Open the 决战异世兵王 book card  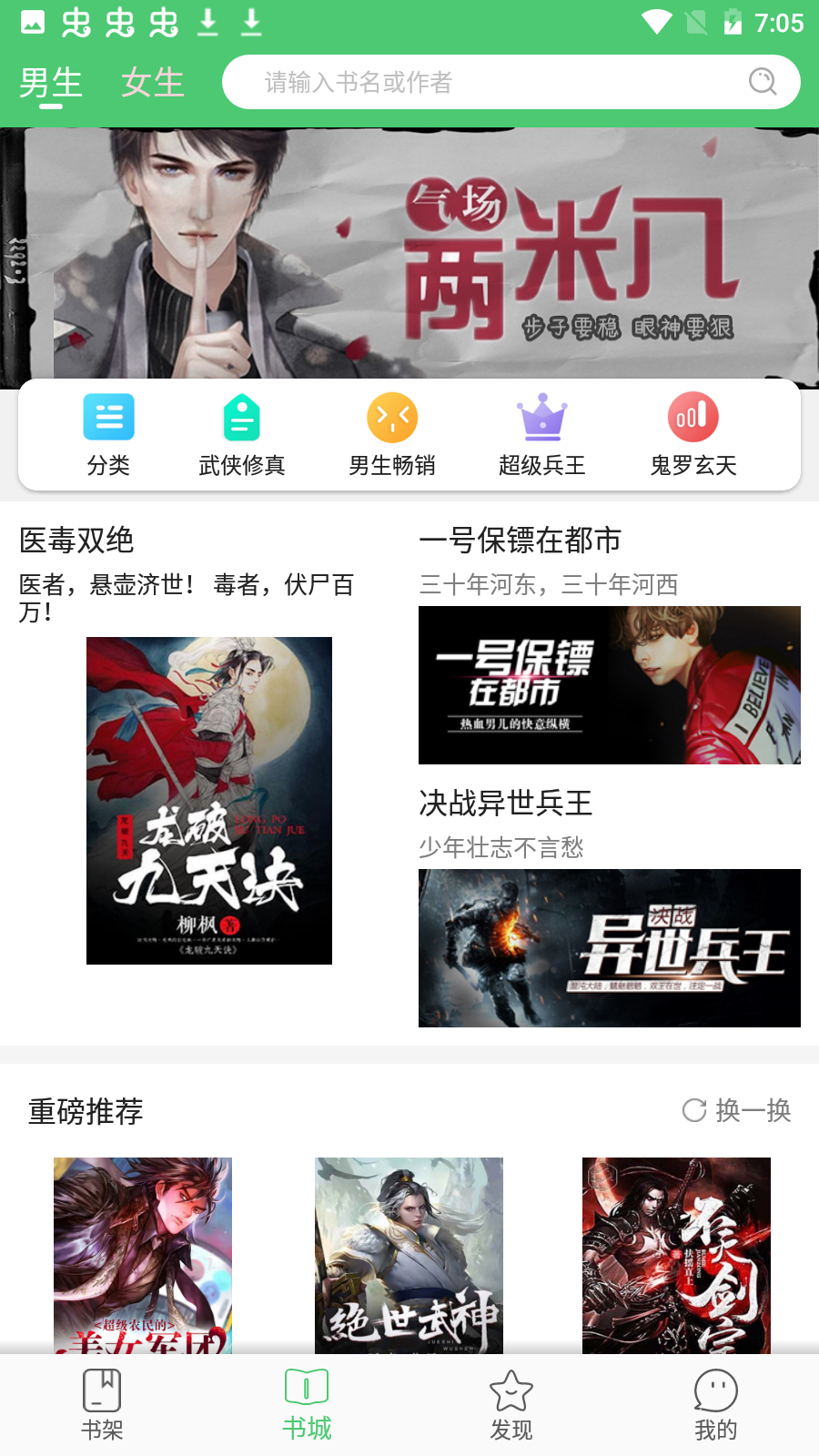[x=609, y=947]
